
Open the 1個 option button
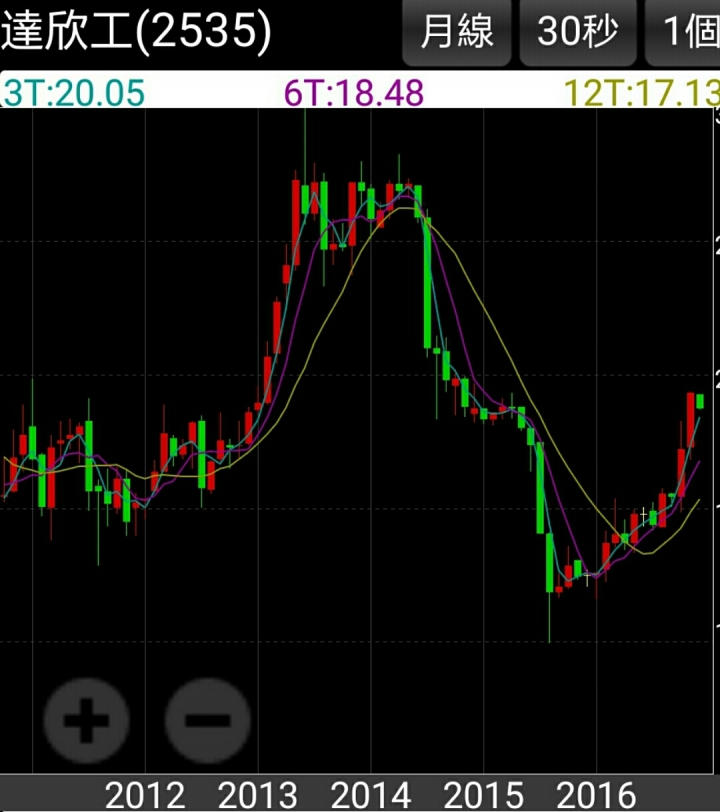pyautogui.click(x=685, y=32)
